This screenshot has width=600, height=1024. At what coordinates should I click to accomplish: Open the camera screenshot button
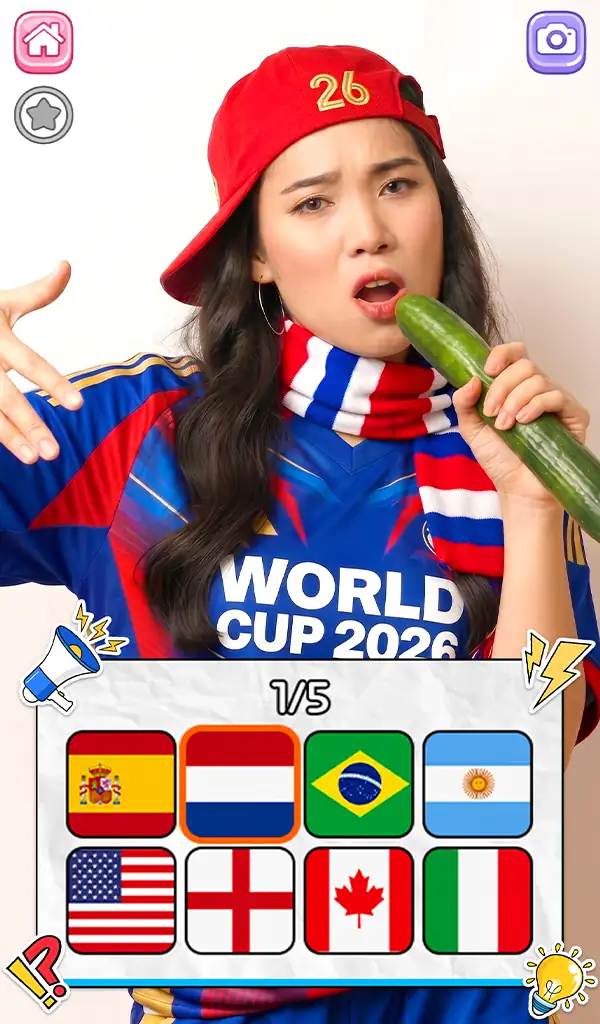point(556,42)
